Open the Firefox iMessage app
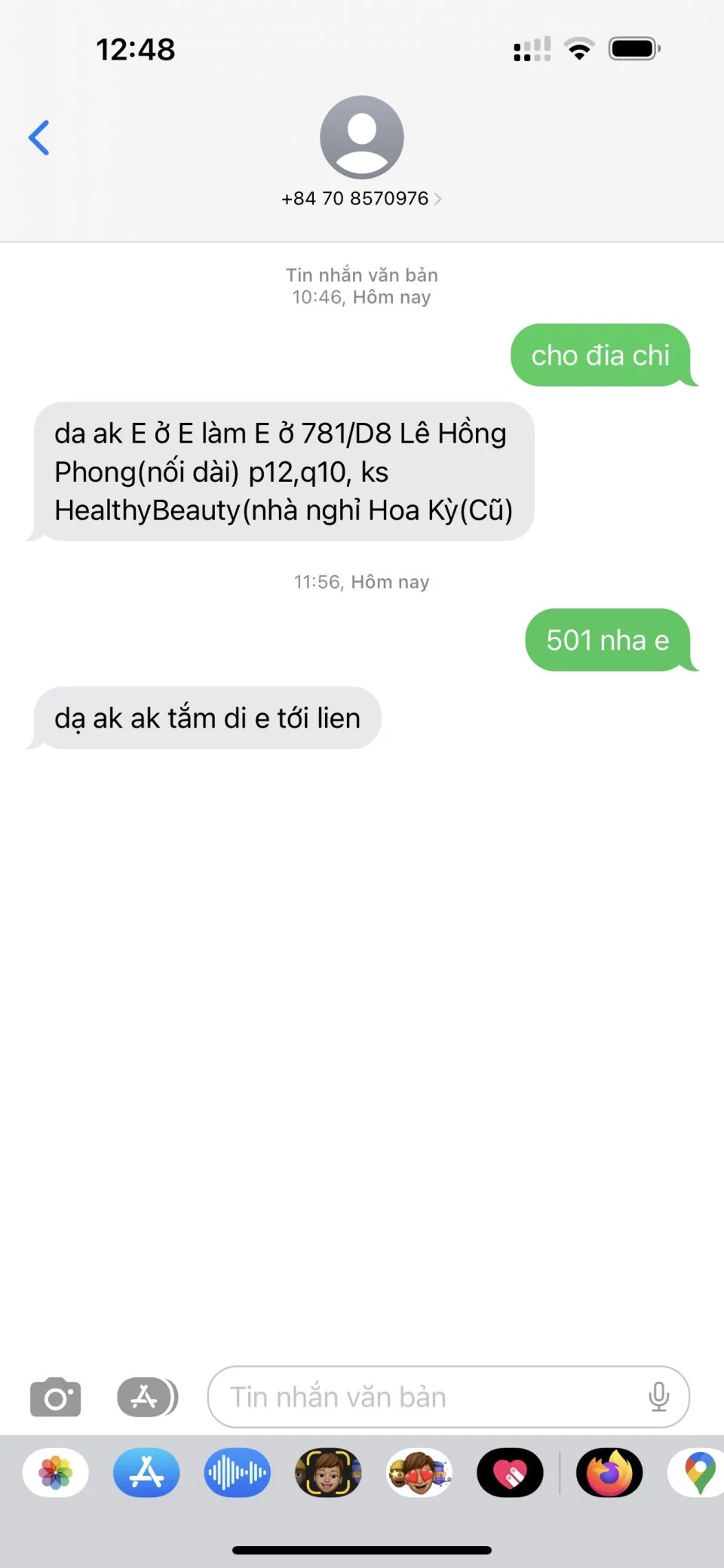724x1568 pixels. 609,1472
